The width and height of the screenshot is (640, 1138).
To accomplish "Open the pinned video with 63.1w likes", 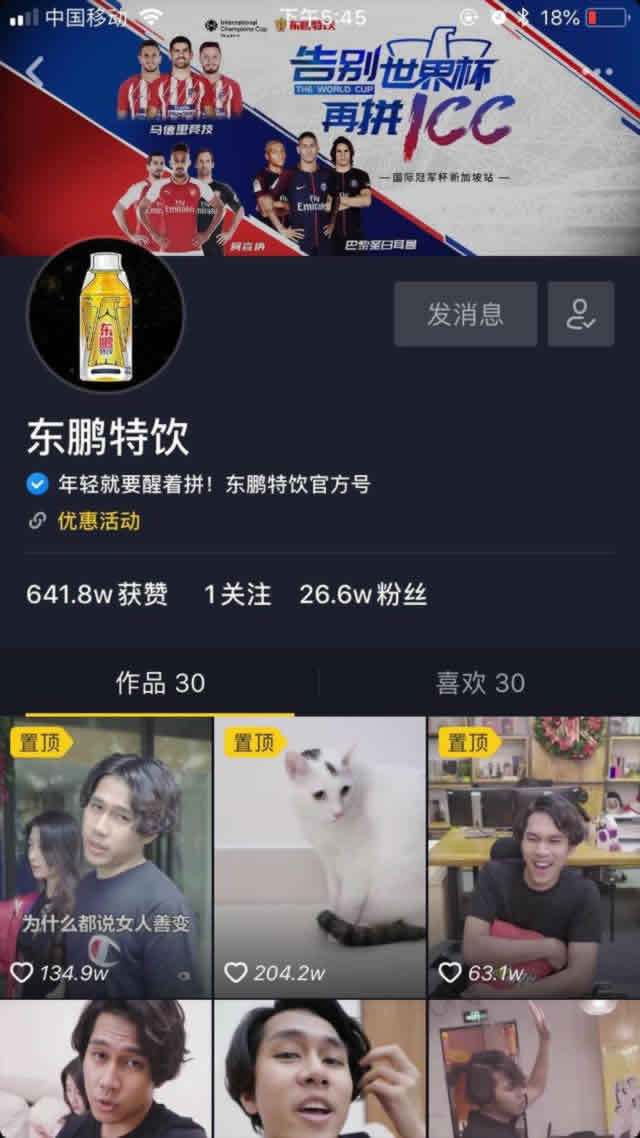I will pyautogui.click(x=534, y=857).
